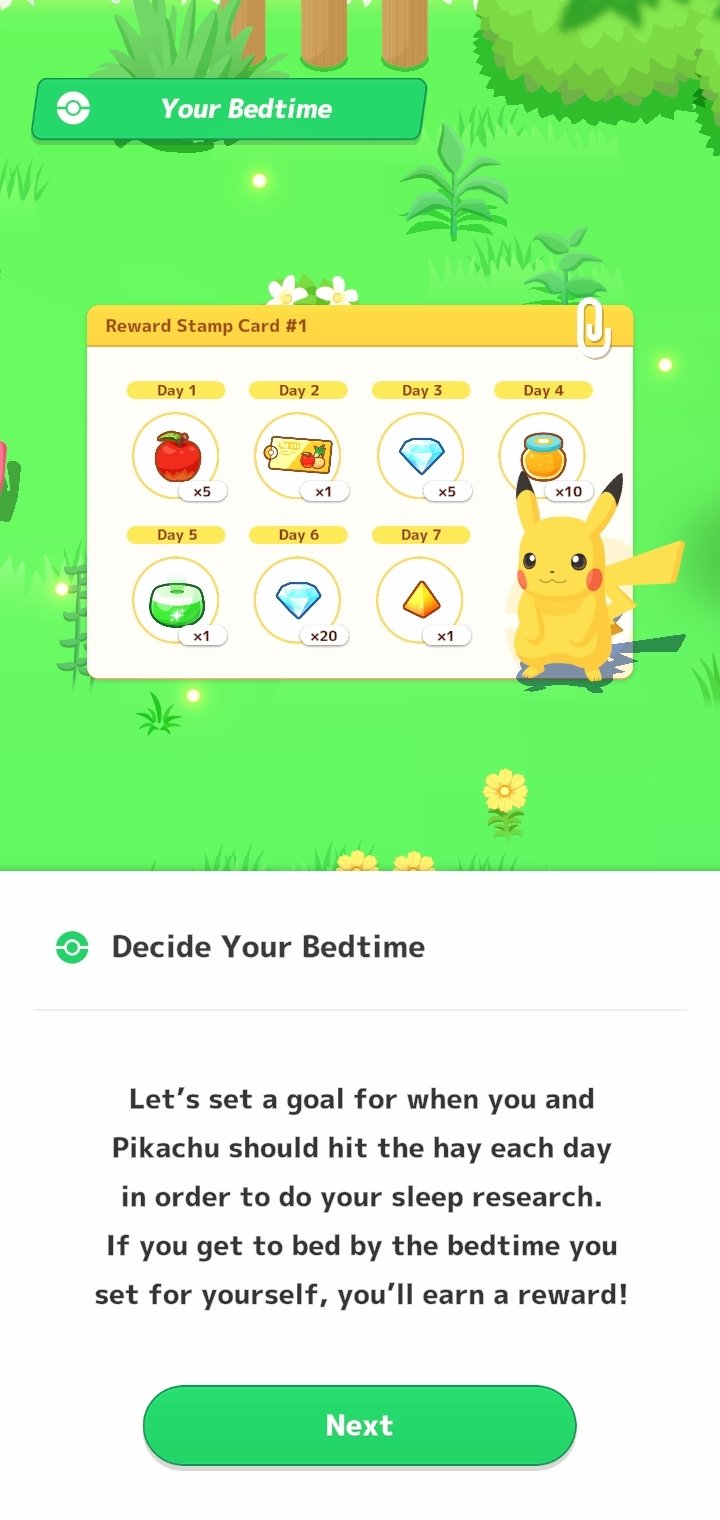
Task: Tap the Next button
Action: (x=360, y=1425)
